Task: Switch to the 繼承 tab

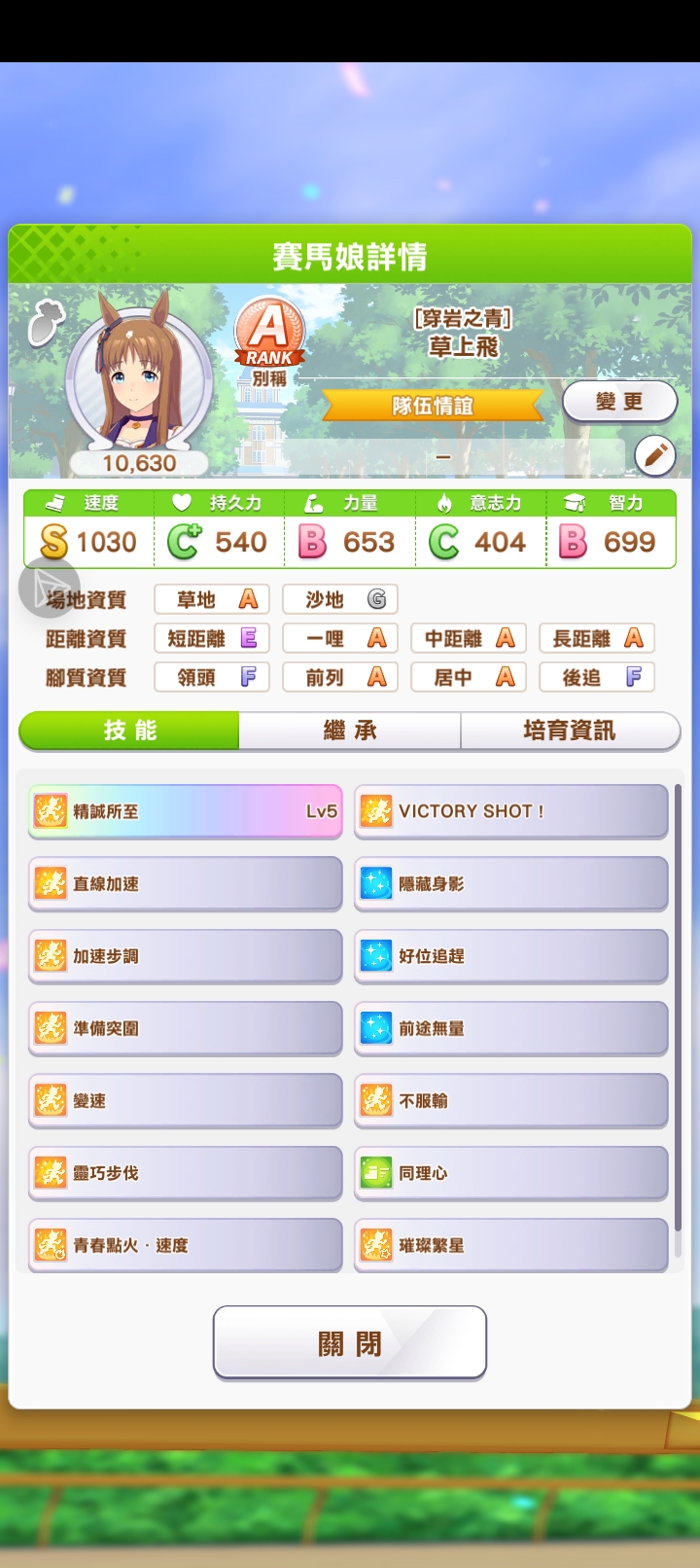Action: click(350, 731)
